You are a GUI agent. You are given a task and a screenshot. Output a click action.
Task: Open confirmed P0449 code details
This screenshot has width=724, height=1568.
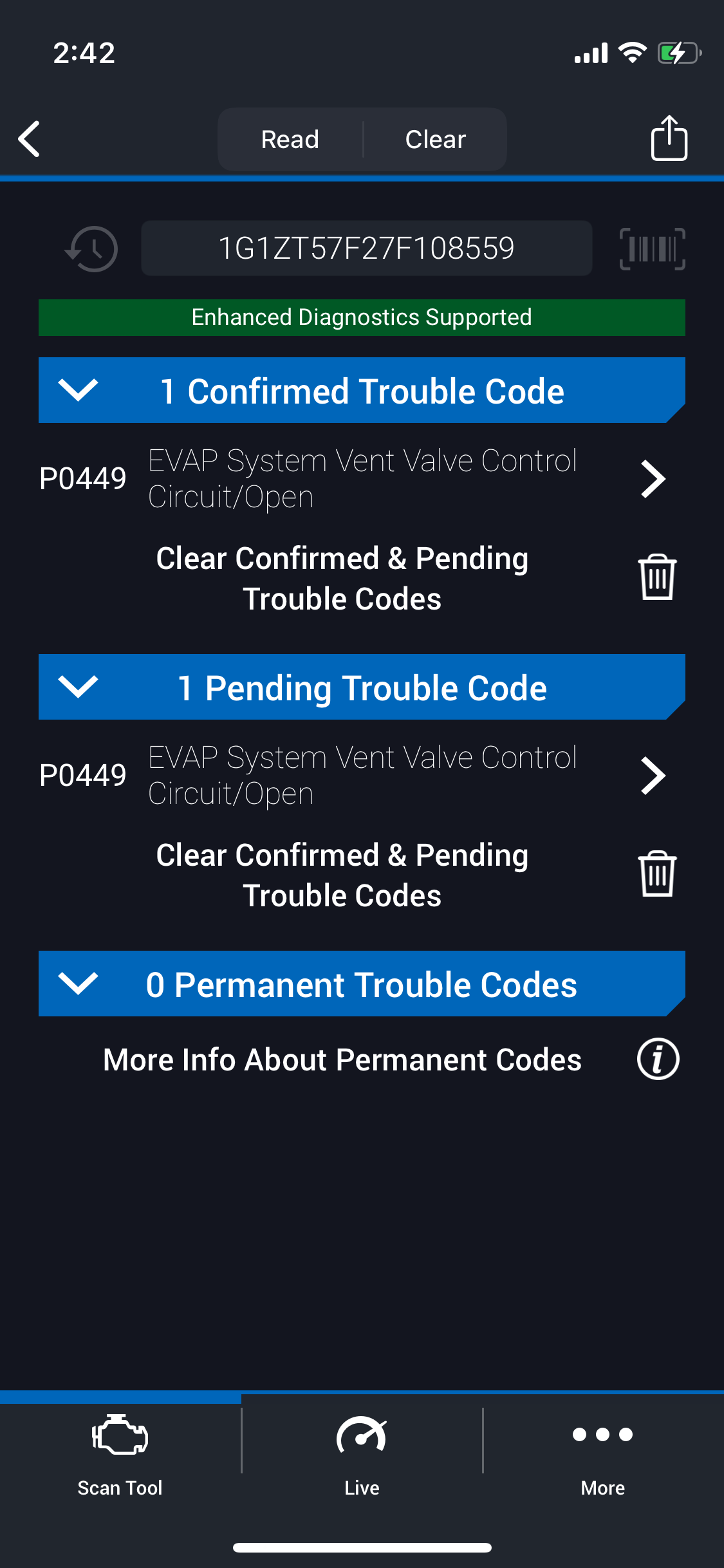653,479
